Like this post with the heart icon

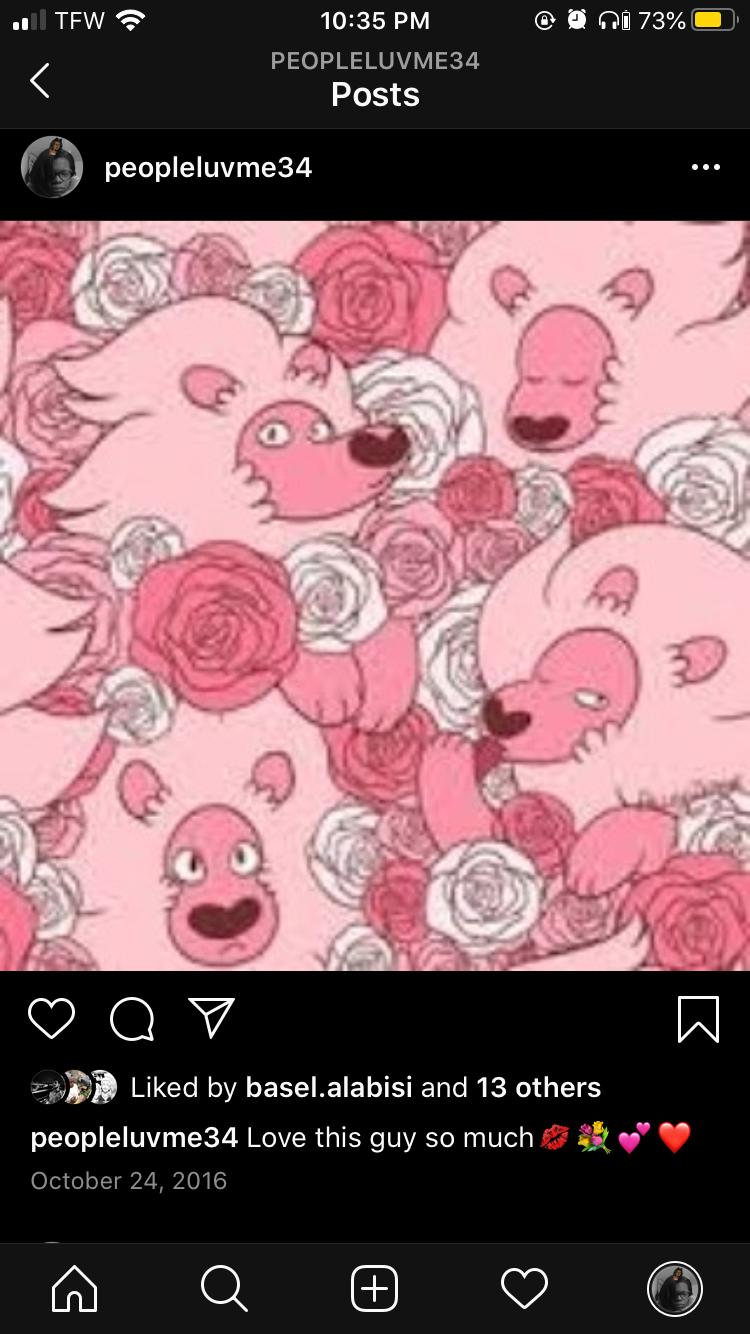point(51,1019)
